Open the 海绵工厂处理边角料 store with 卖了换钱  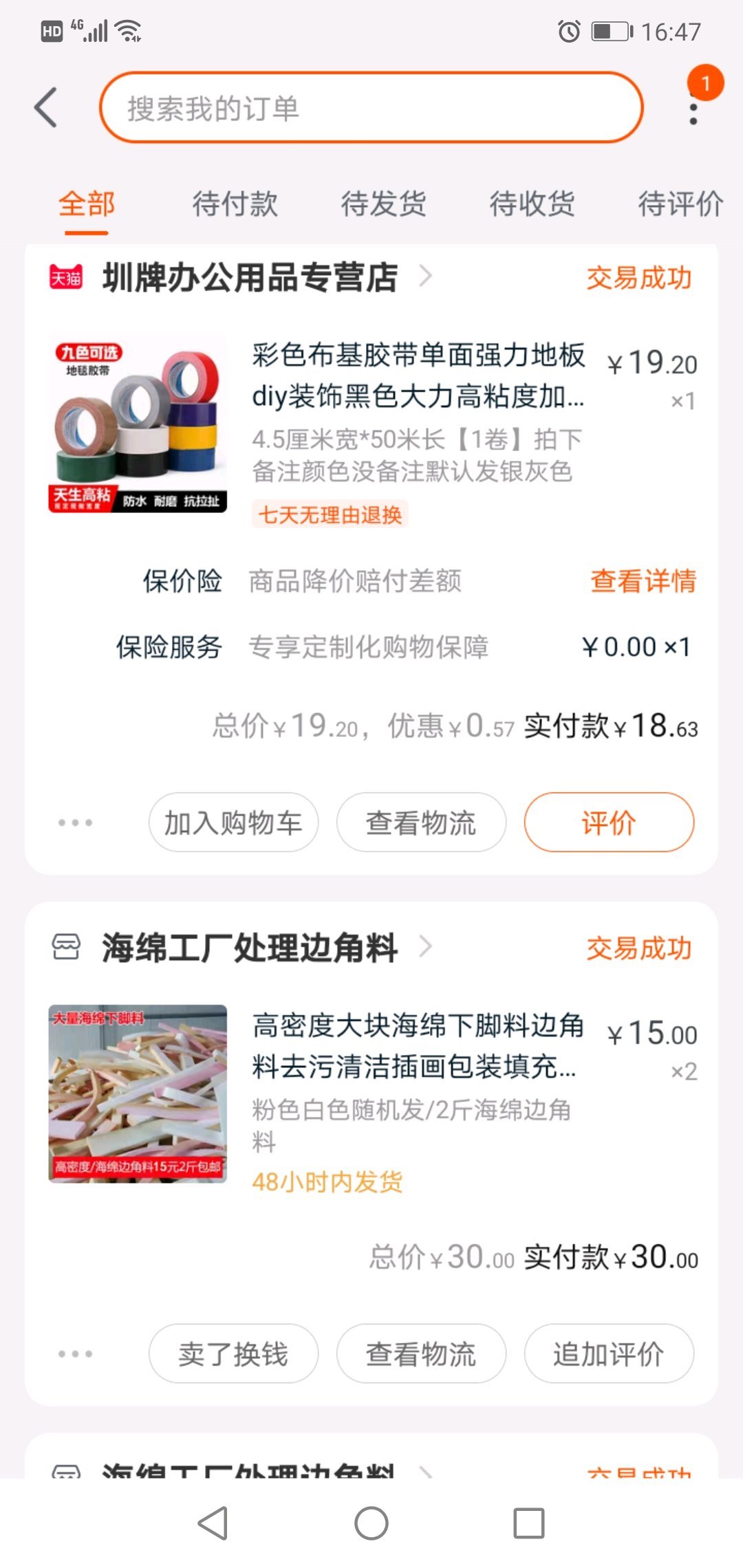tap(250, 948)
